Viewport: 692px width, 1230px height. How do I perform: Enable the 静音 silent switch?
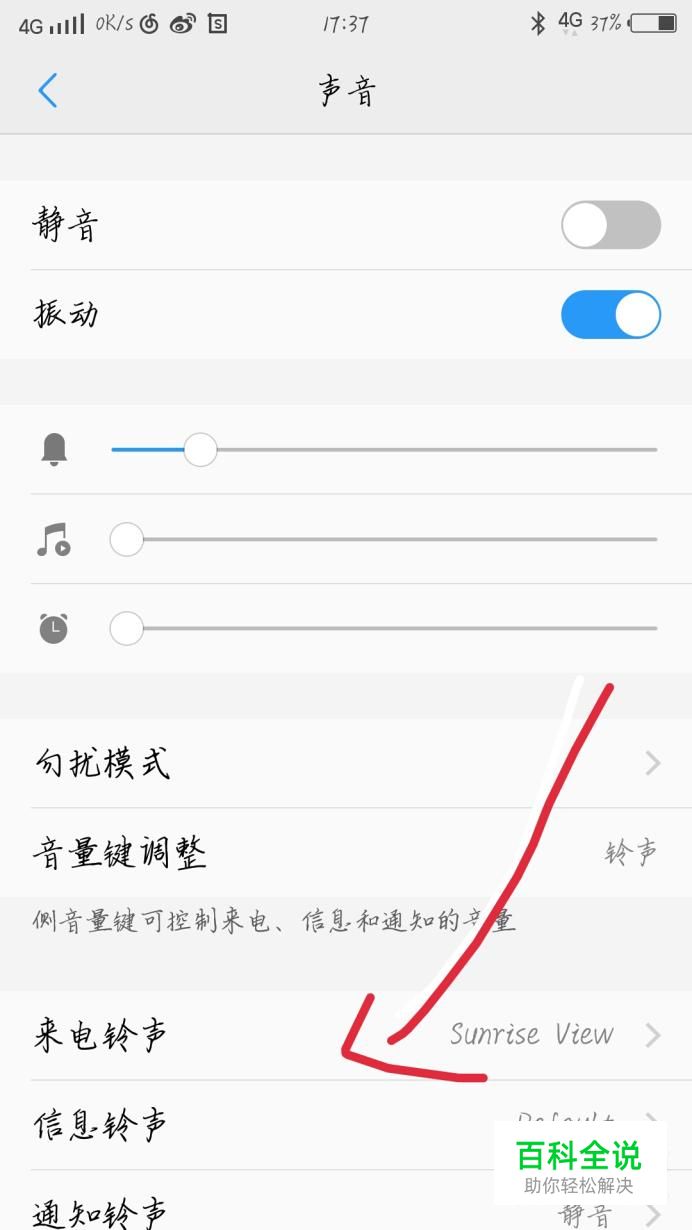tap(610, 225)
